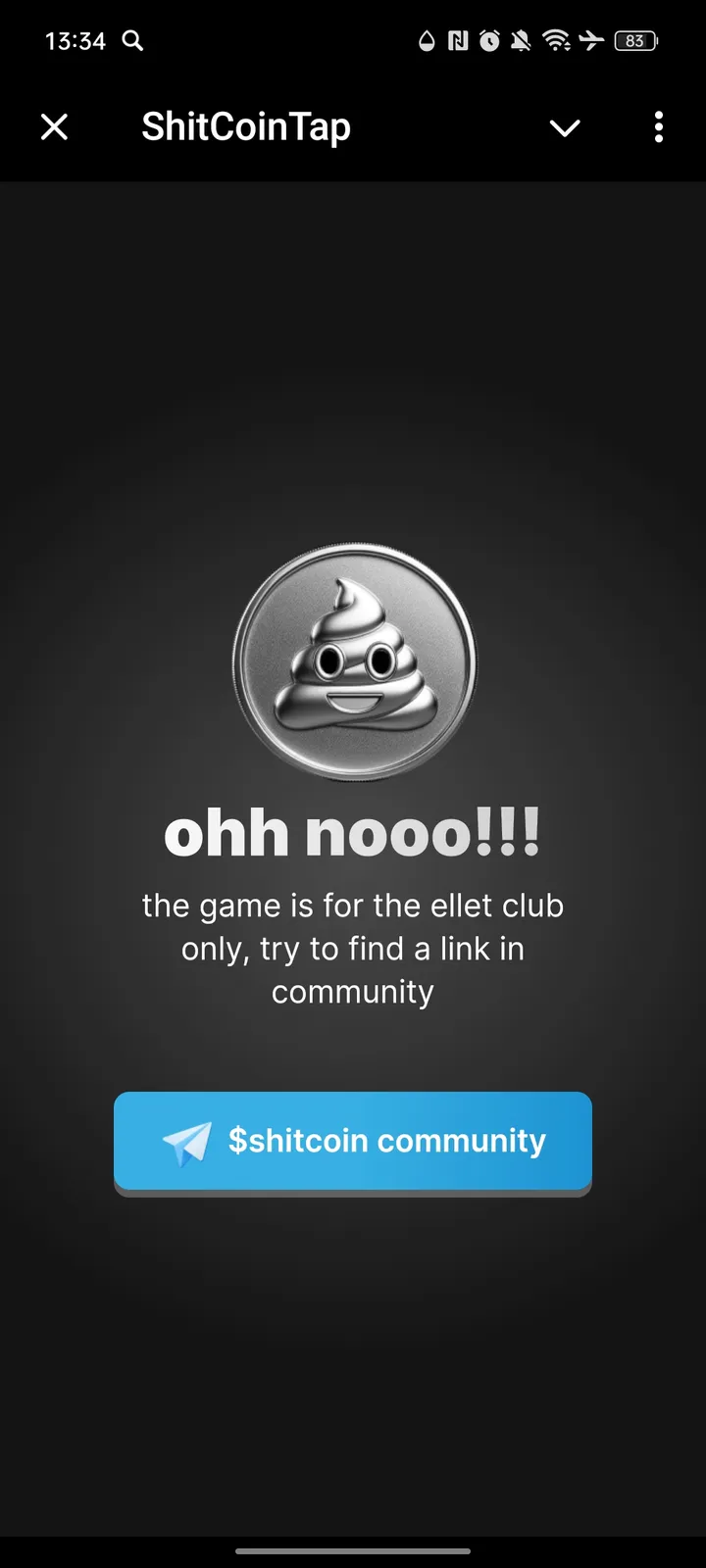Select the Wi-Fi status icon

(x=556, y=40)
